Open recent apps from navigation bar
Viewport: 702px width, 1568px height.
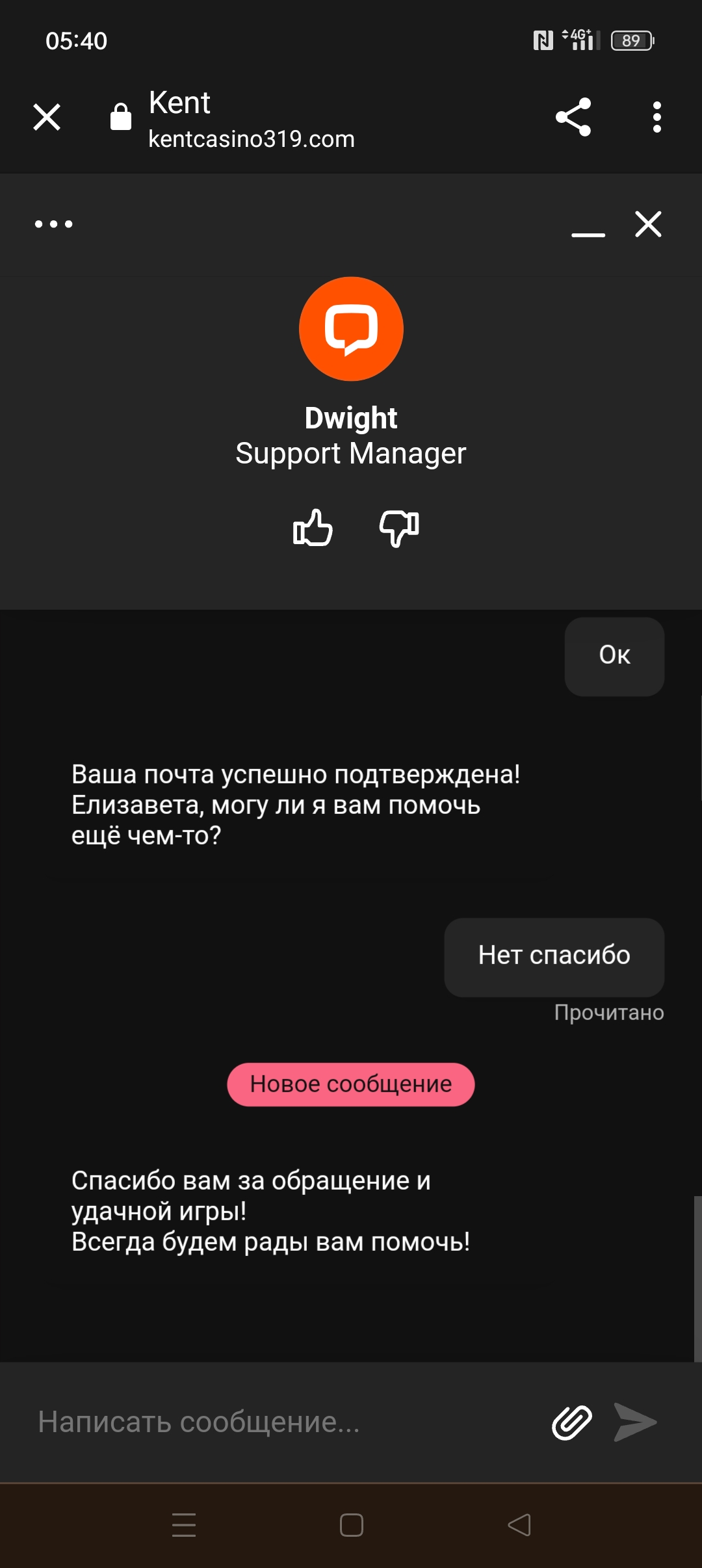(184, 1525)
